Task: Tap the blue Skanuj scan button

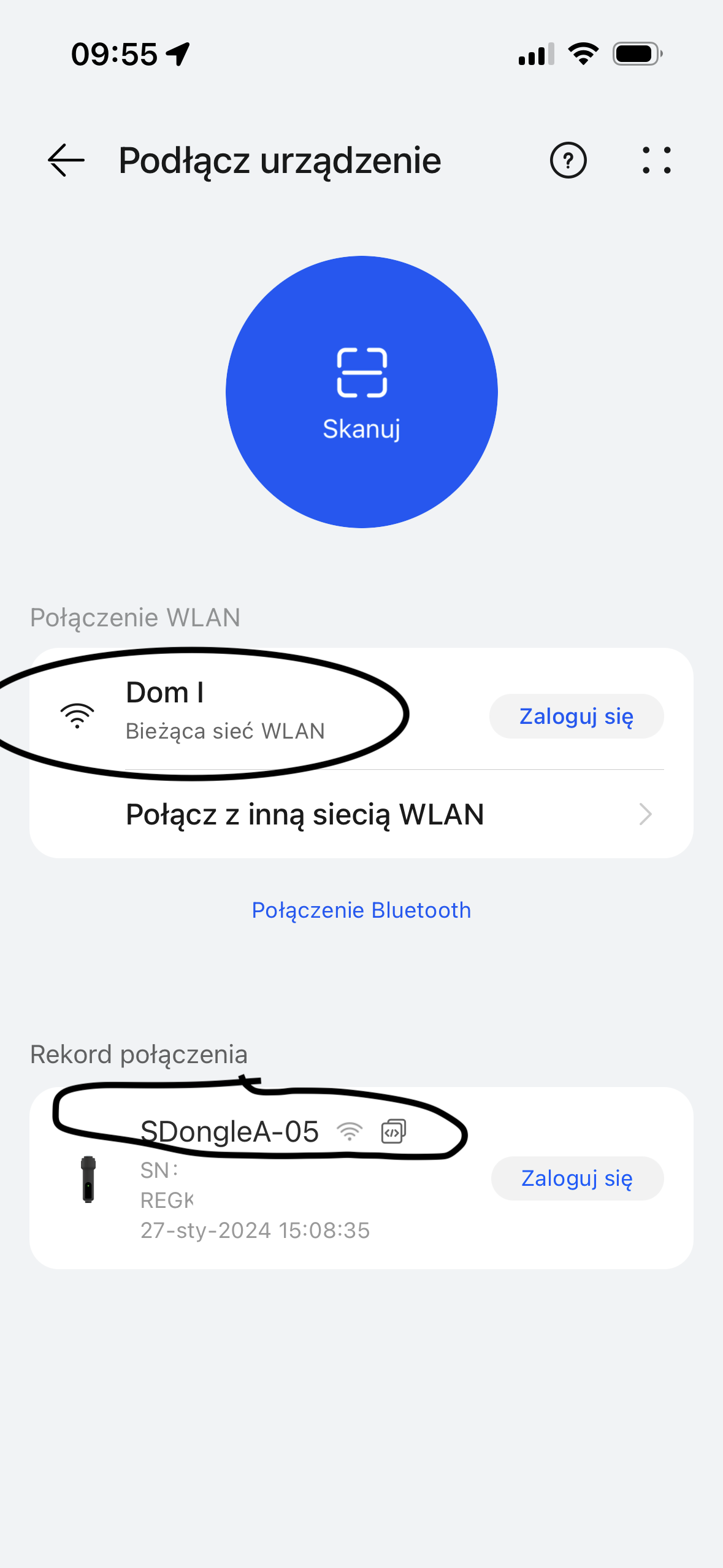Action: [x=361, y=391]
